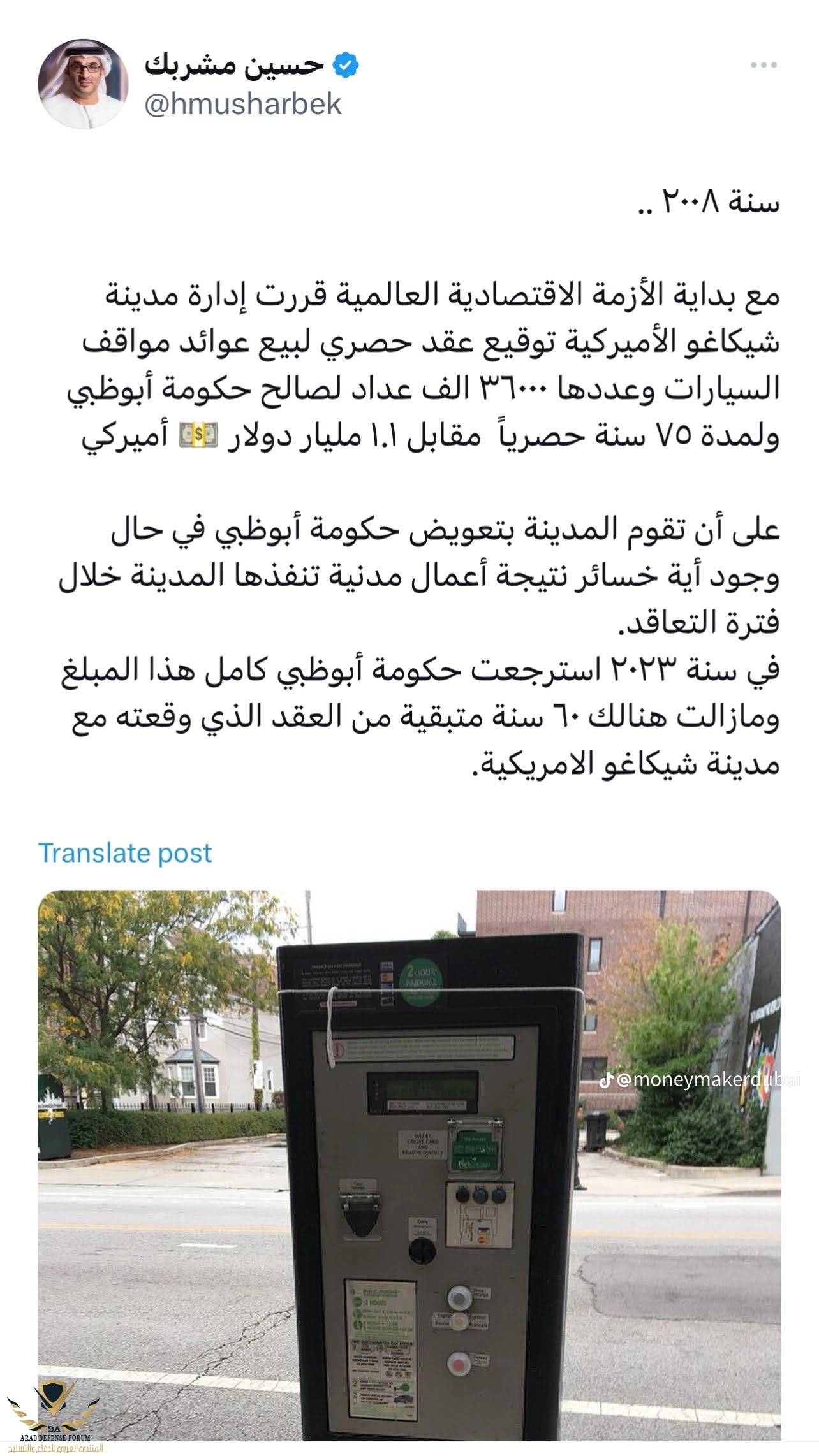This screenshot has height=1456, width=819.
Task: Tap Translate post link
Action: click(125, 853)
